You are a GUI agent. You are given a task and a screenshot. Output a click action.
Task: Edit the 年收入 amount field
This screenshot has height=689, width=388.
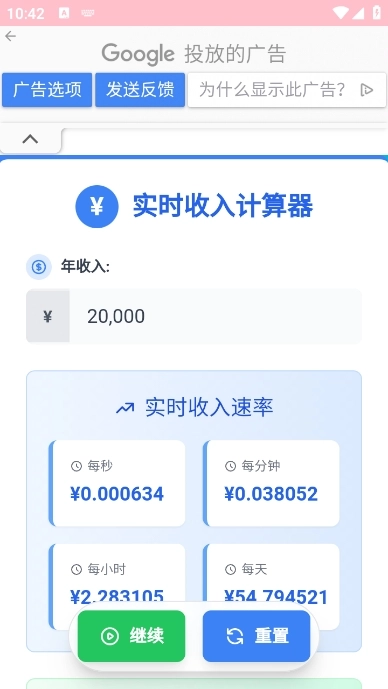tap(215, 316)
